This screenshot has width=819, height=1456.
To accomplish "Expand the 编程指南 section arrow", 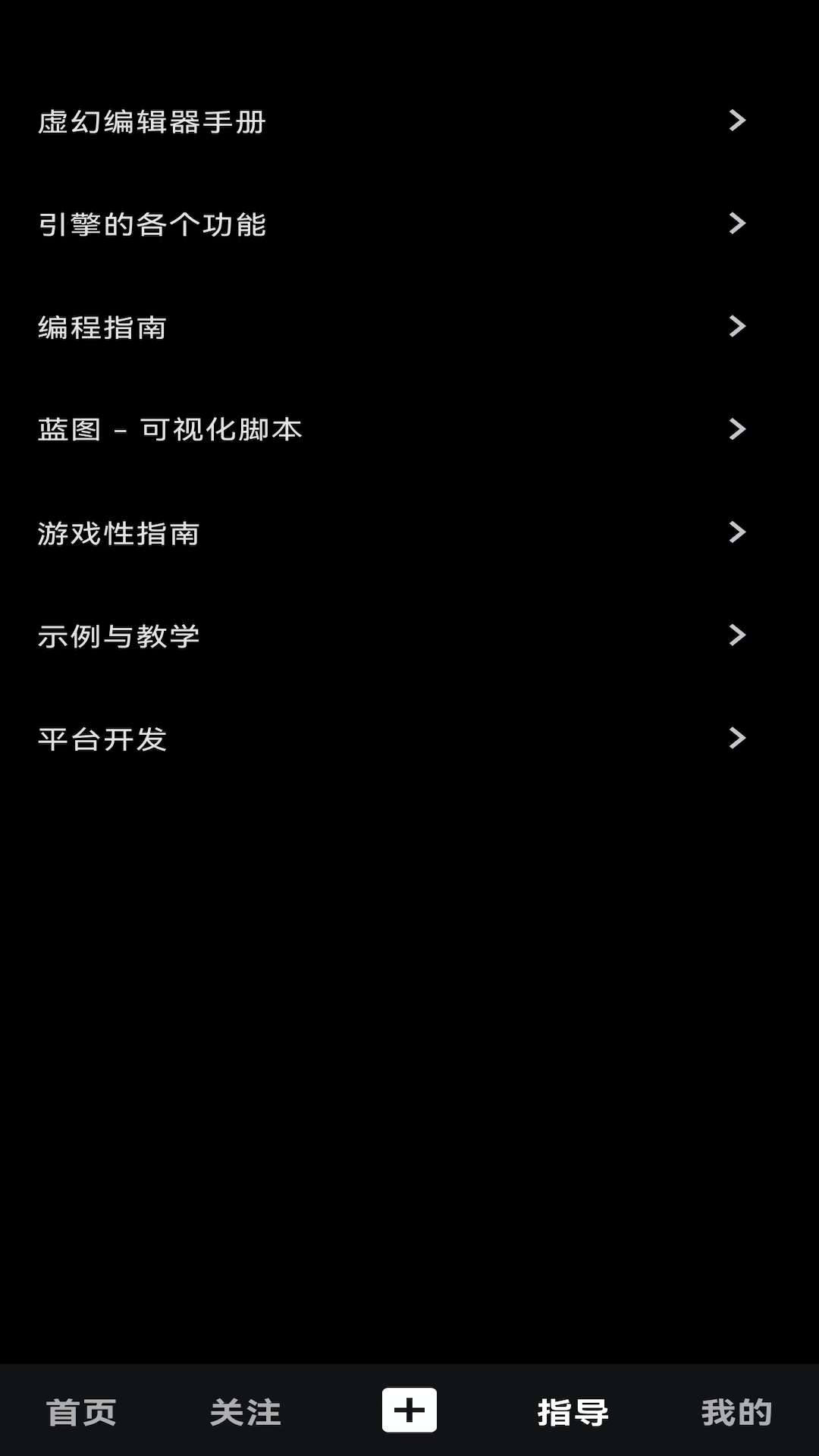I will click(x=736, y=326).
